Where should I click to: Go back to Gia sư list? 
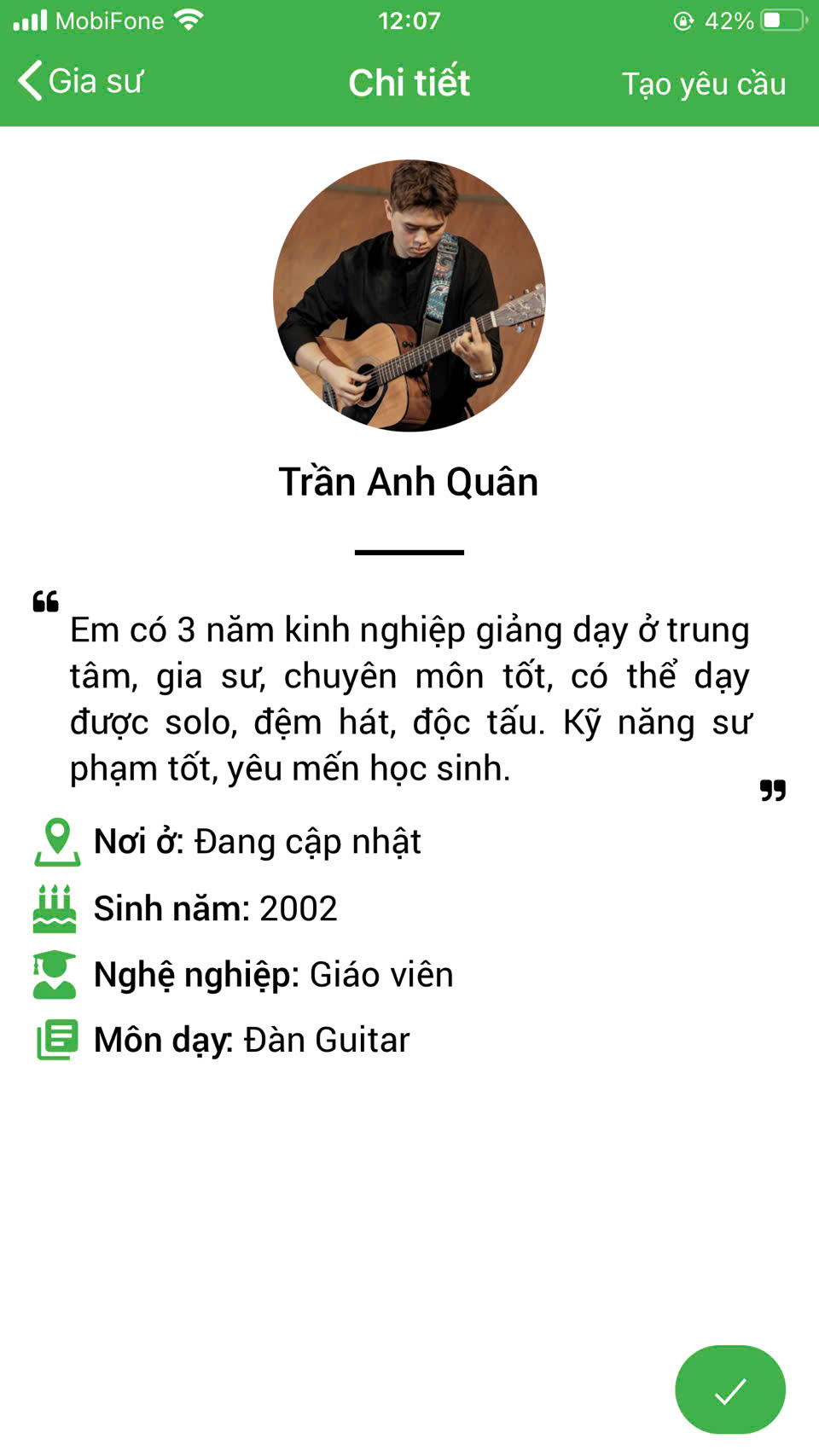click(79, 82)
